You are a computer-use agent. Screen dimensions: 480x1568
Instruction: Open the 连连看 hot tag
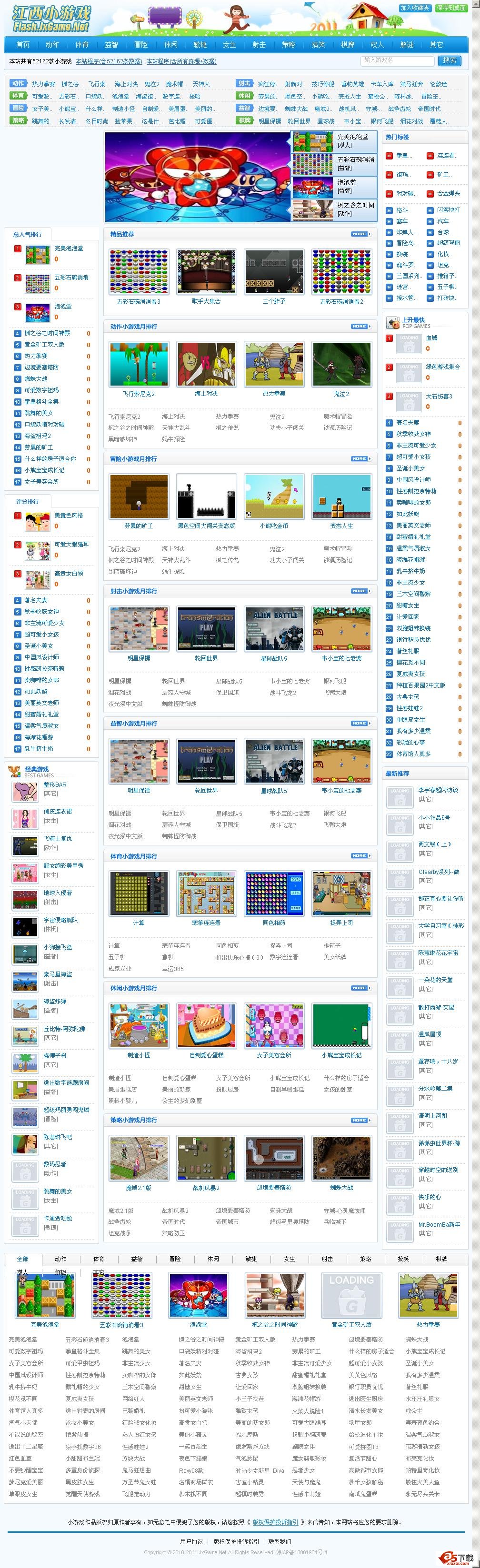(447, 156)
